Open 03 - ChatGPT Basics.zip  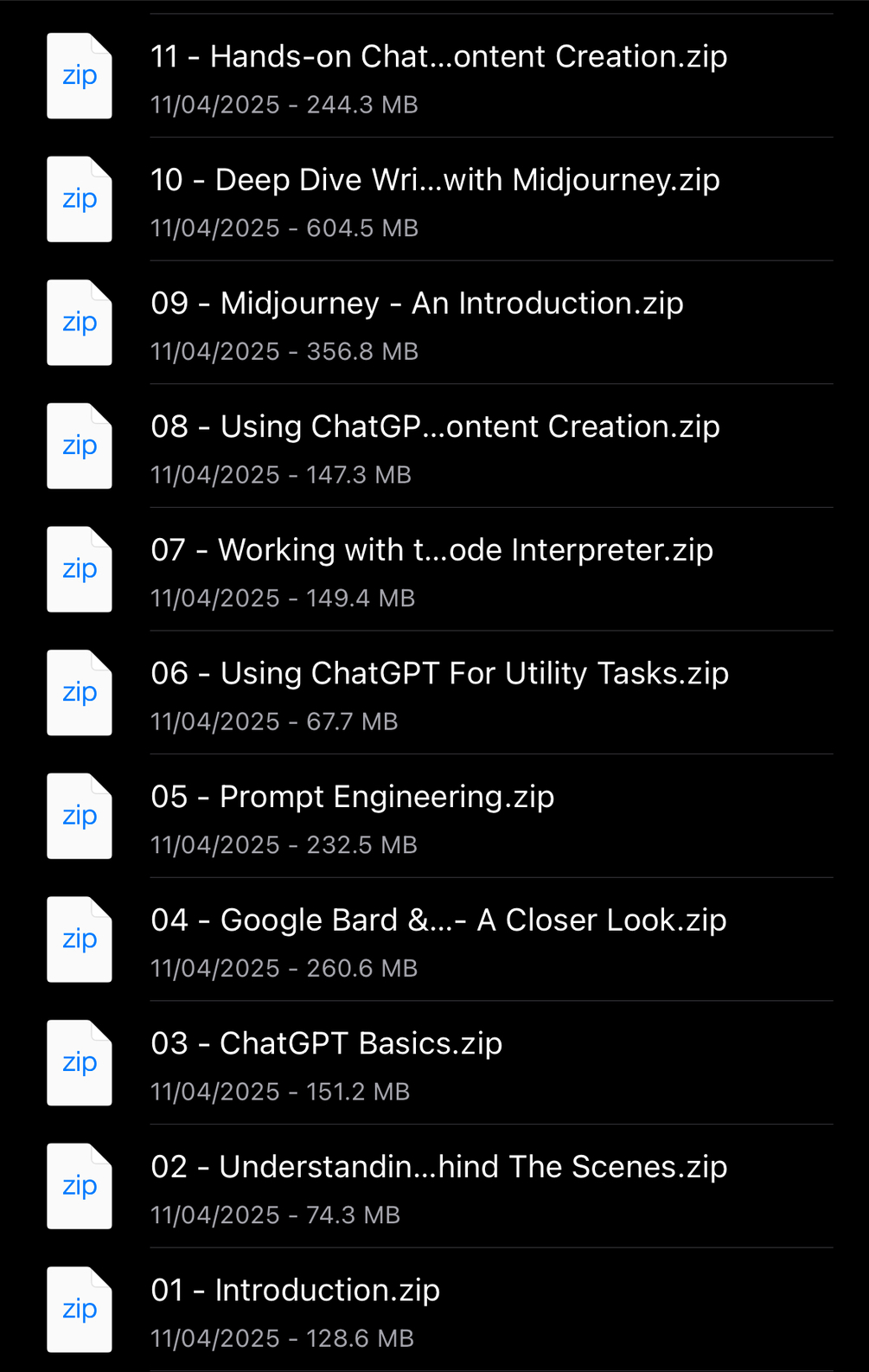[x=326, y=1044]
